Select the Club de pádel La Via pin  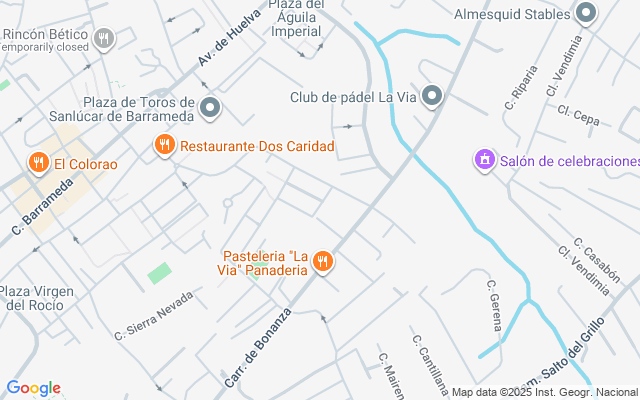[432, 96]
